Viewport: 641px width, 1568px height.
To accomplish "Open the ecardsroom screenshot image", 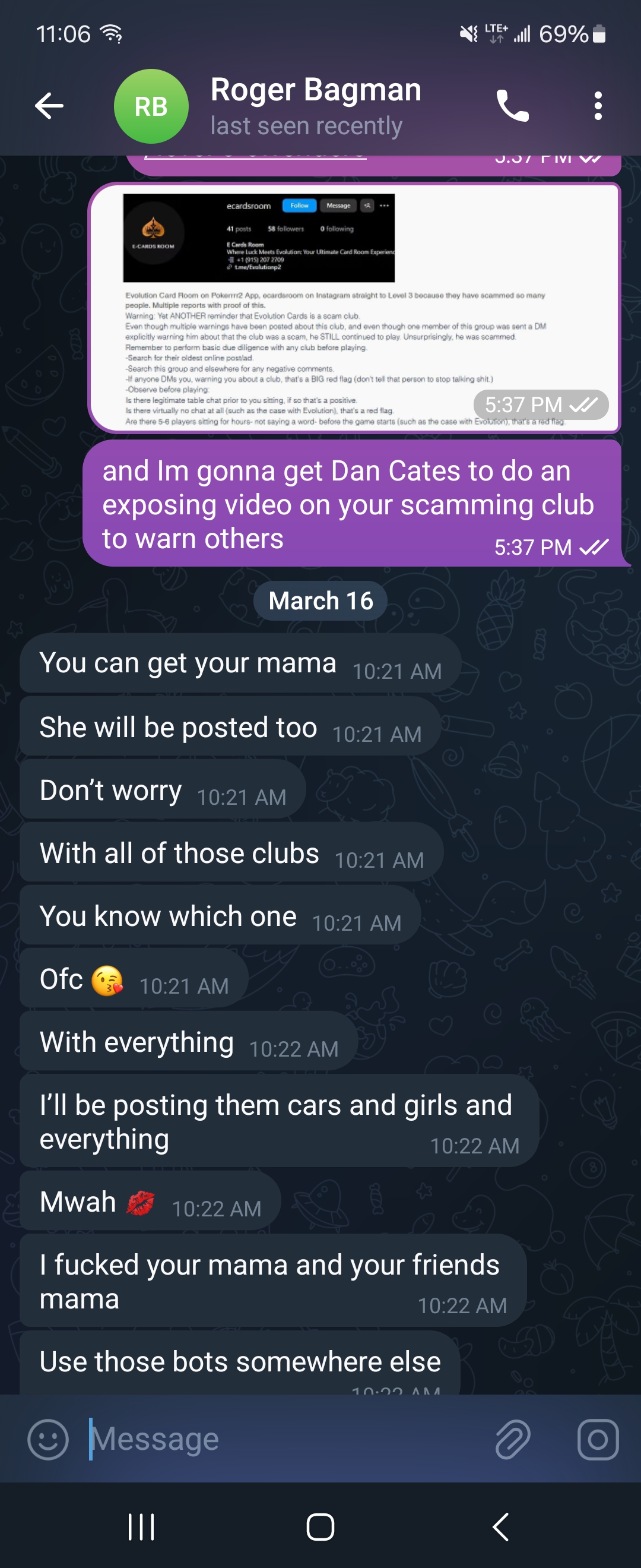I will click(x=354, y=308).
